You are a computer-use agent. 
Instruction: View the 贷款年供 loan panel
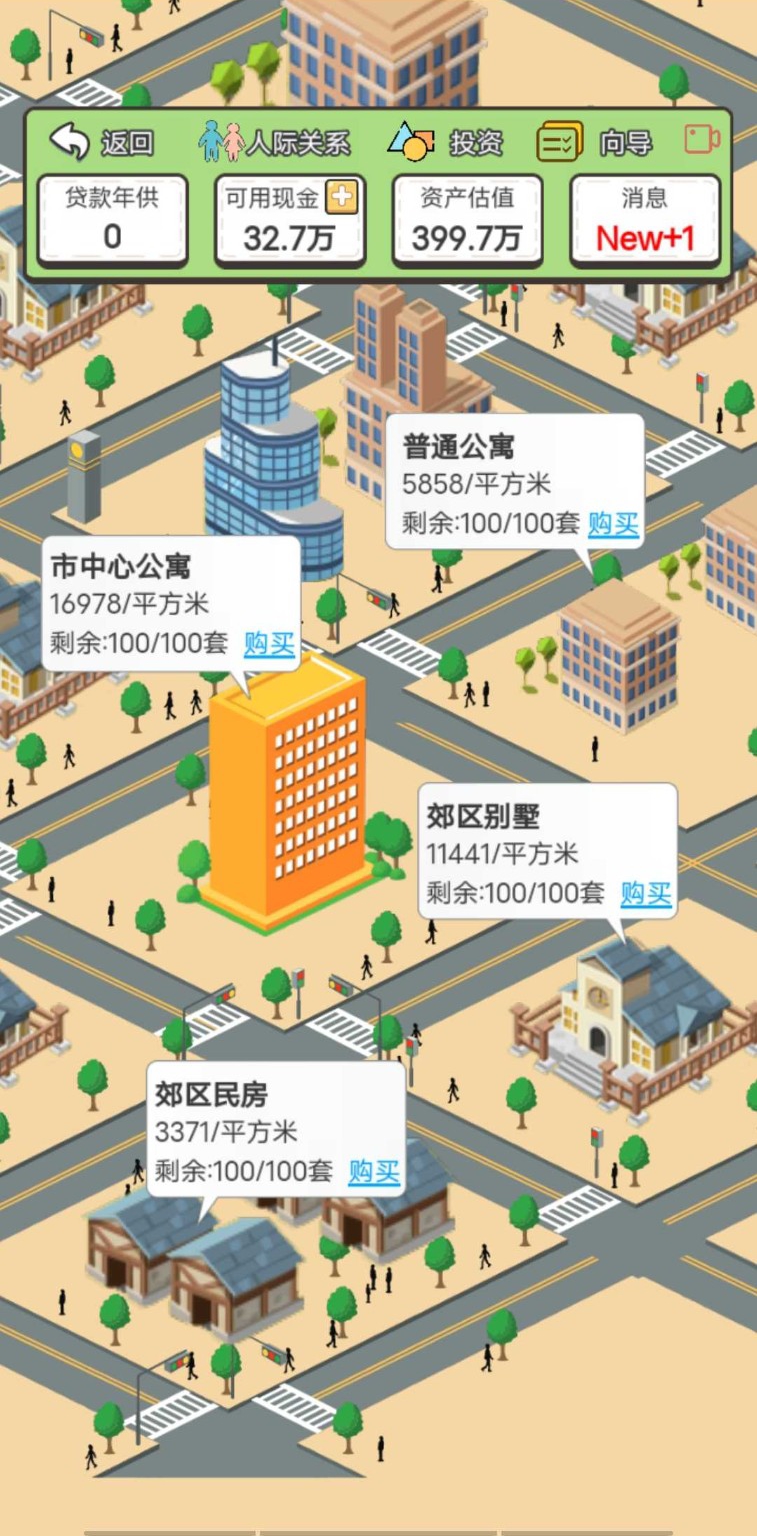coord(112,220)
